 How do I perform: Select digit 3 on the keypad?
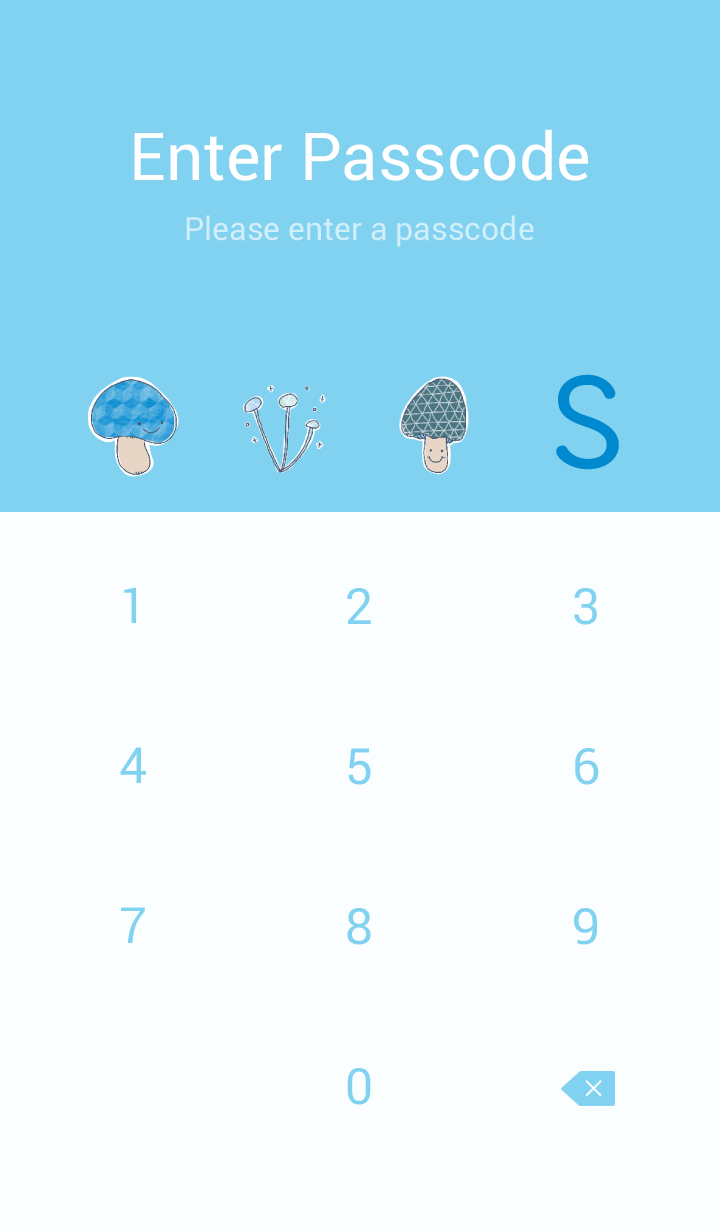click(586, 607)
